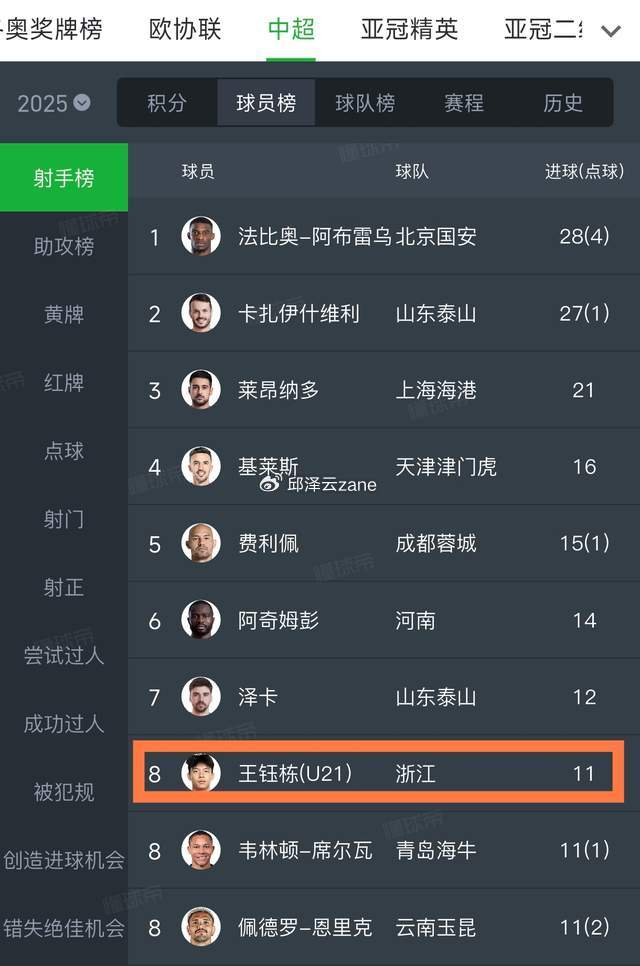
Task: Expand the league list chevron
Action: click(610, 31)
